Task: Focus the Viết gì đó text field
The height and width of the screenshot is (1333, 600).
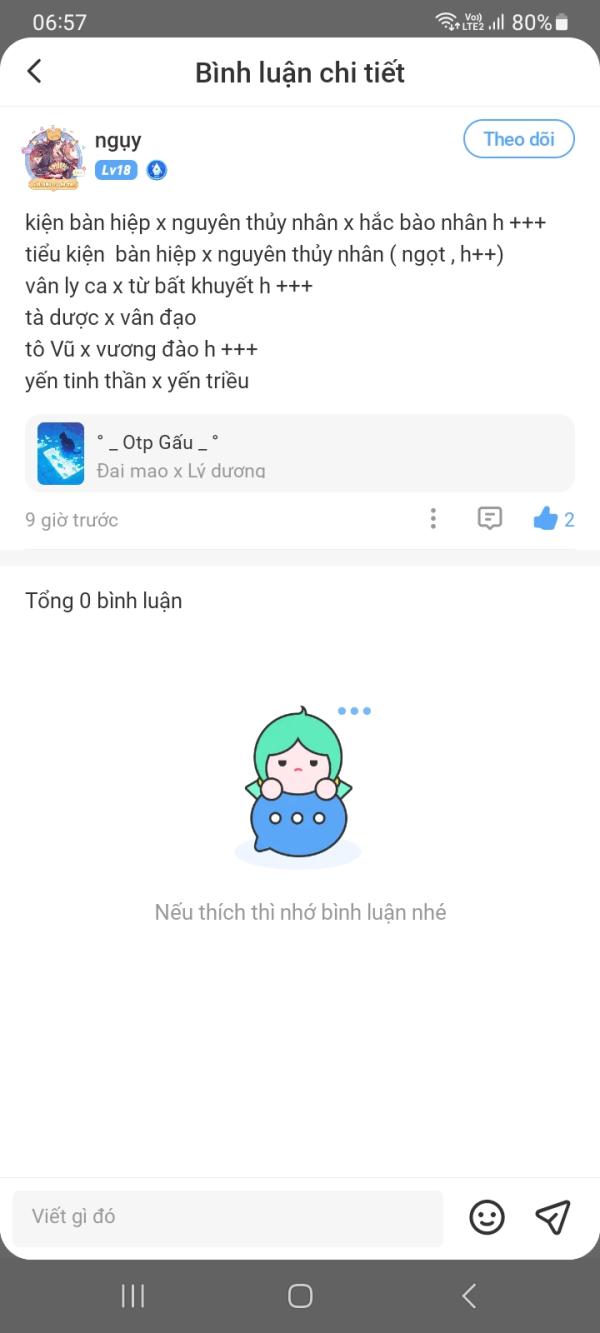Action: (x=228, y=1217)
